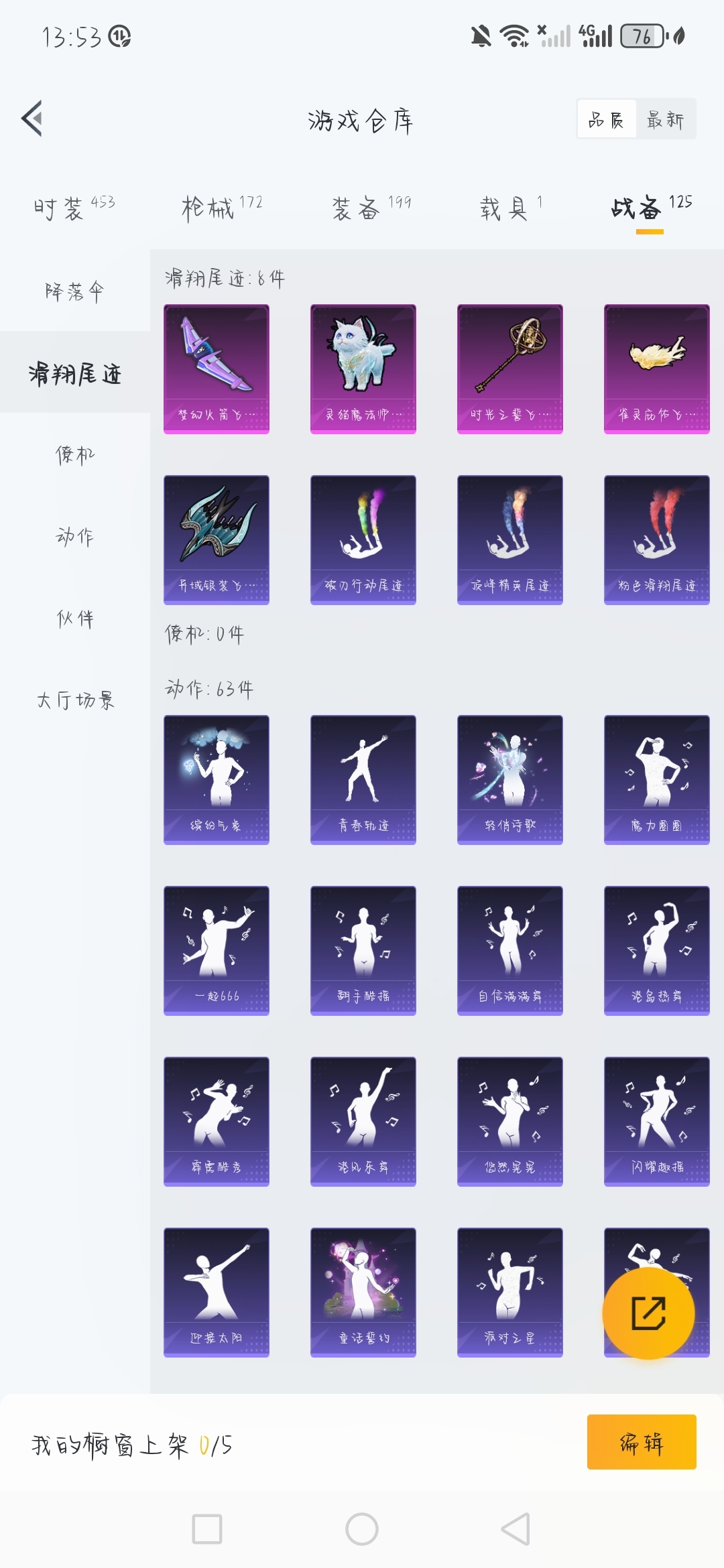This screenshot has width=724, height=1568.
Task: Sort by 品质
Action: coord(607,119)
